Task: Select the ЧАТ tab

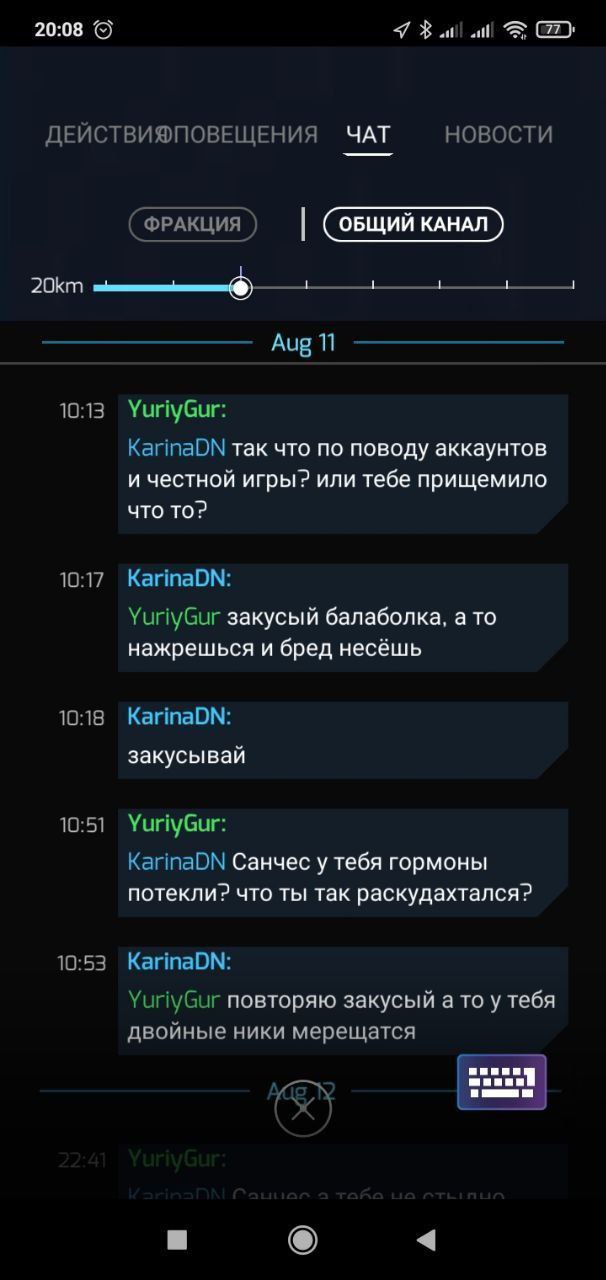Action: (368, 134)
